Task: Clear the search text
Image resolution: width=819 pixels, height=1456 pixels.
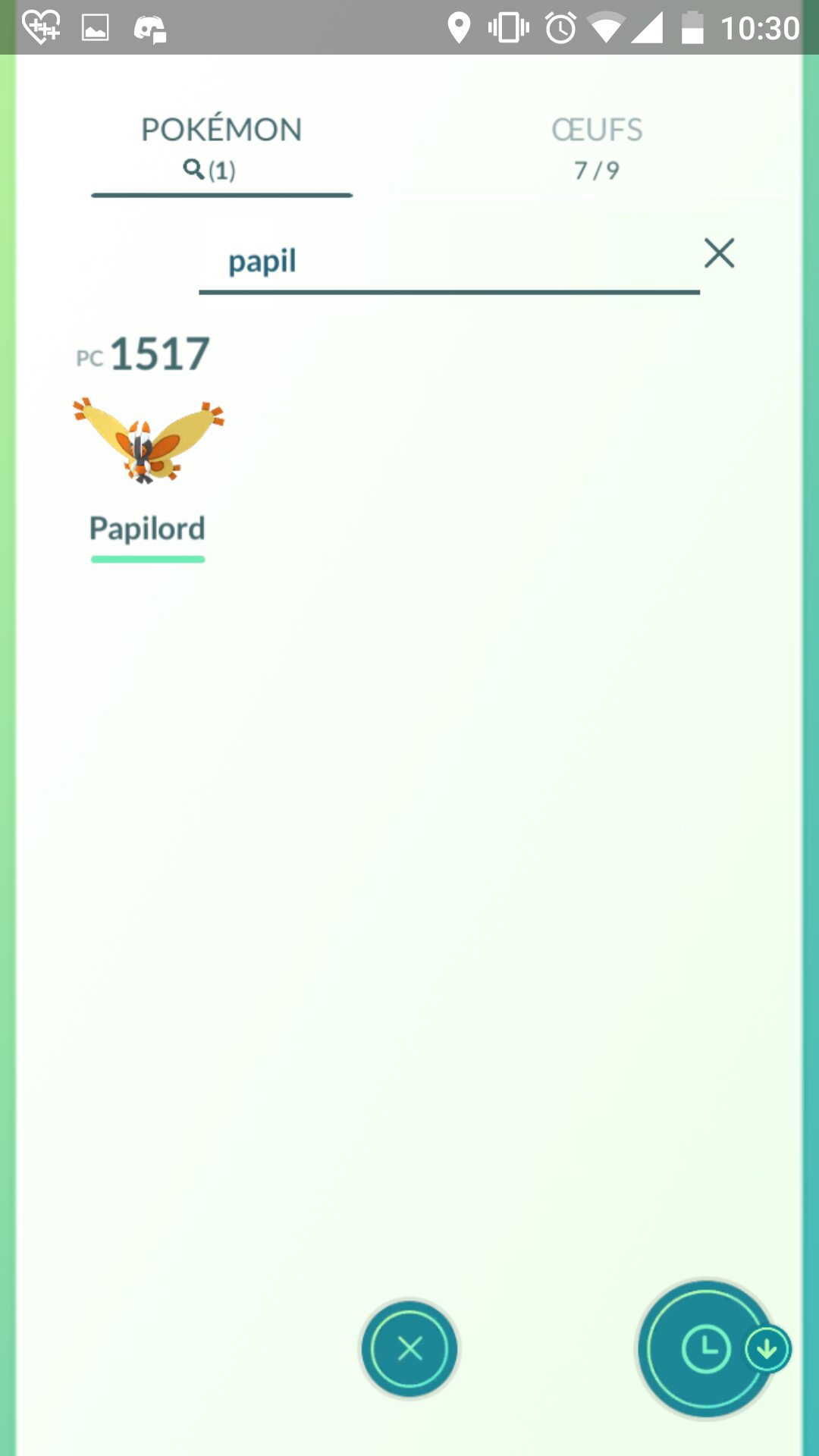Action: point(719,253)
